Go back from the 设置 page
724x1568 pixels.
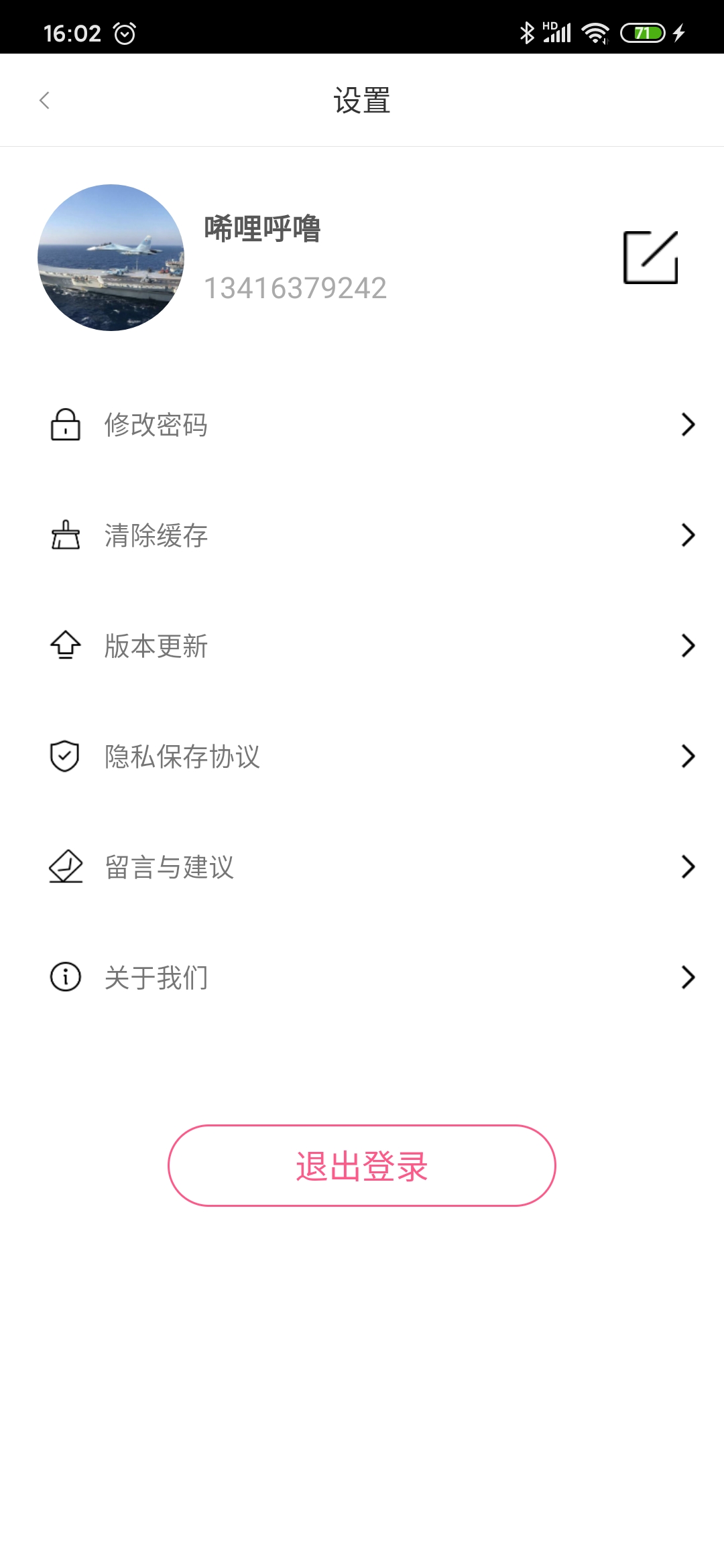pos(45,101)
